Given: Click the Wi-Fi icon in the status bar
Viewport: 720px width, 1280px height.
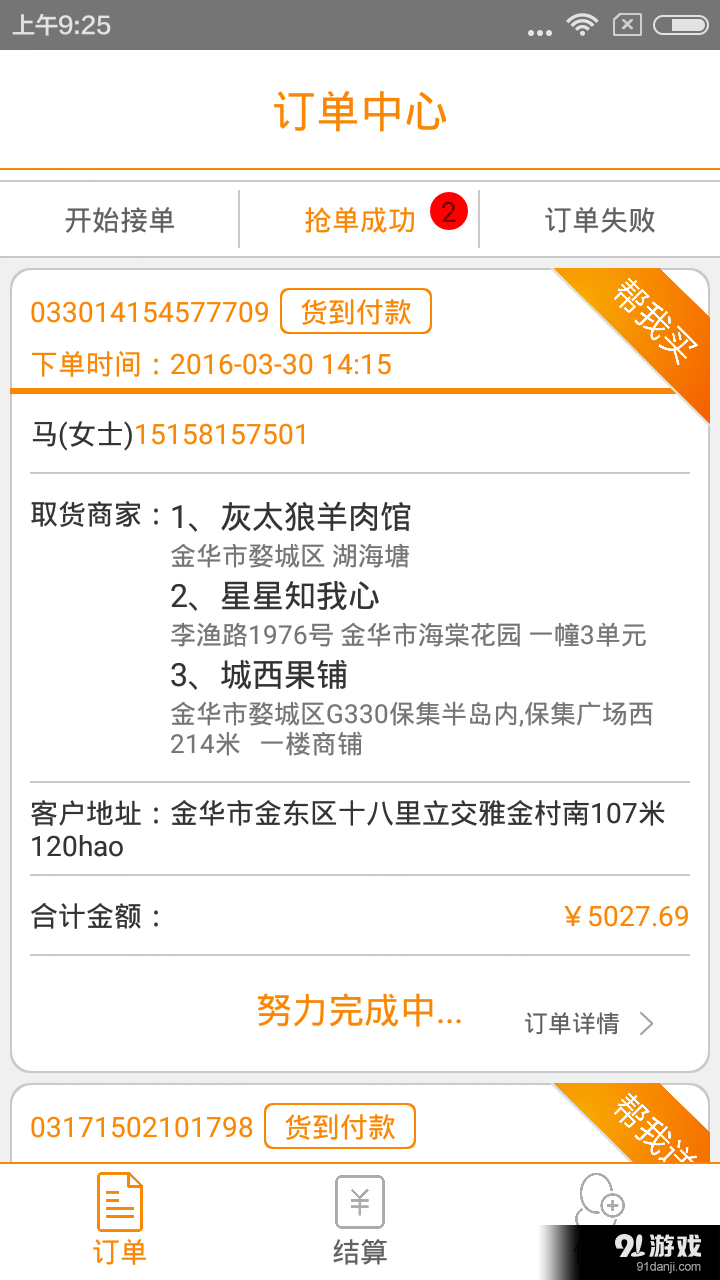Looking at the screenshot, I should coord(580,26).
